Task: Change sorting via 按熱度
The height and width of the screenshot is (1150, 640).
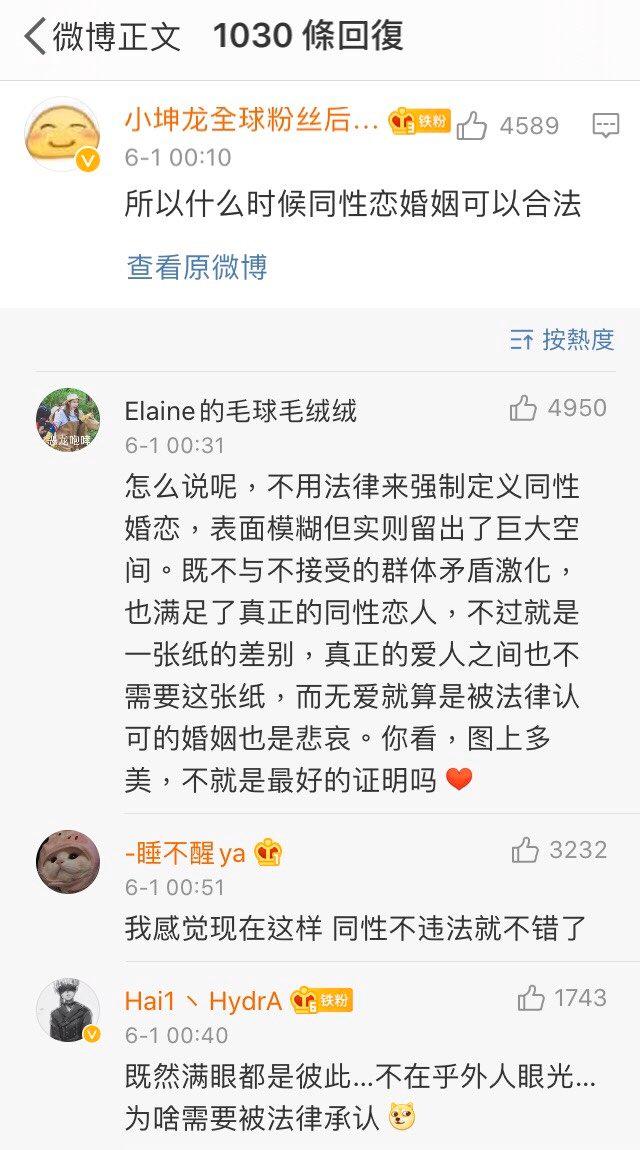Action: (x=562, y=340)
